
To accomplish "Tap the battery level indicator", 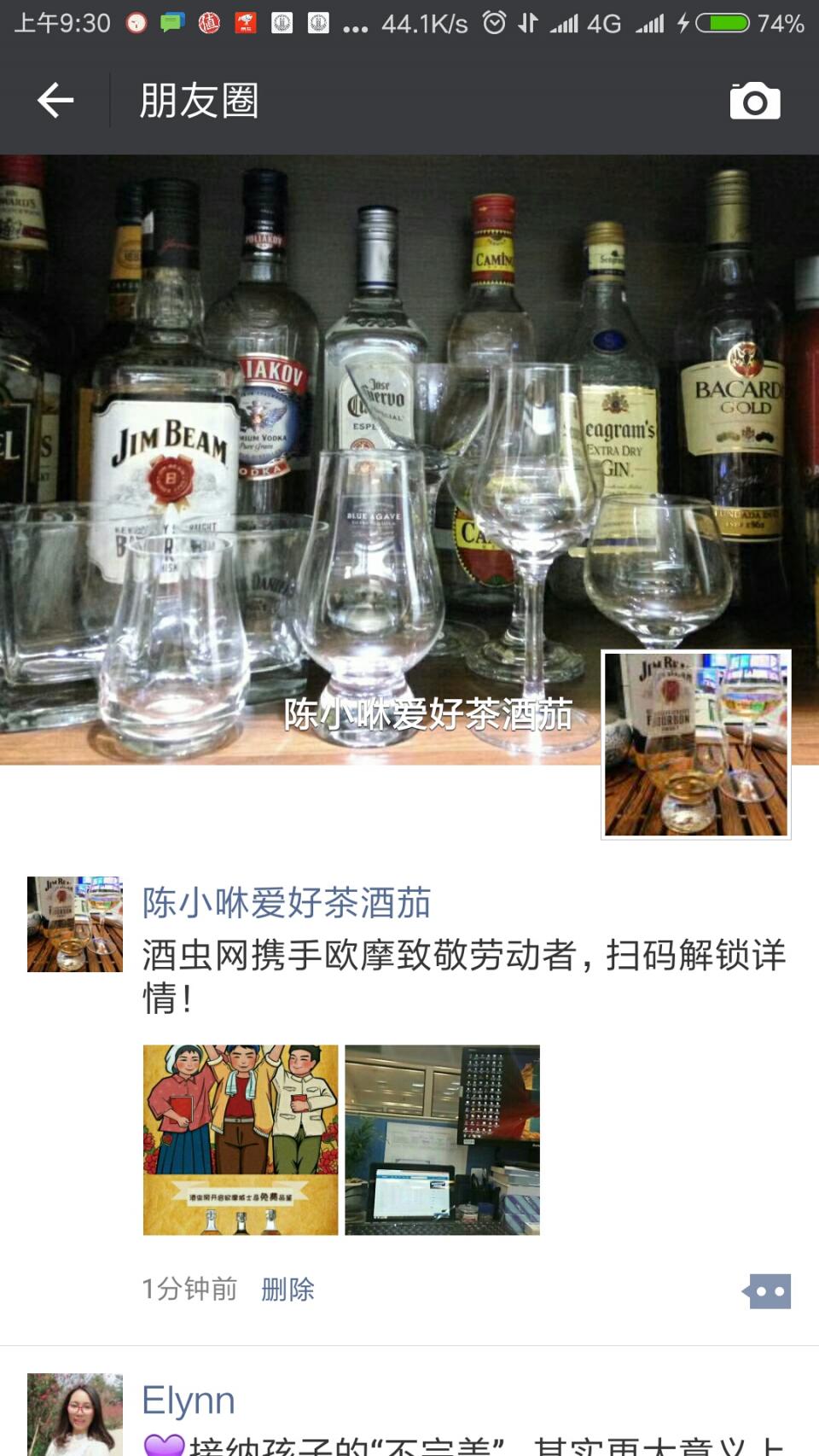I will 721,24.
